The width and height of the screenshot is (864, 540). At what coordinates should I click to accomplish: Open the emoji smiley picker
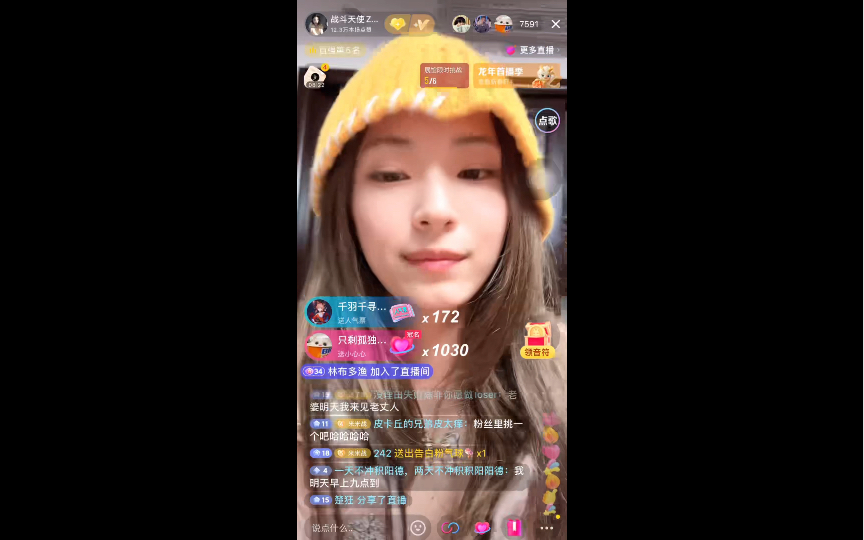pos(418,527)
